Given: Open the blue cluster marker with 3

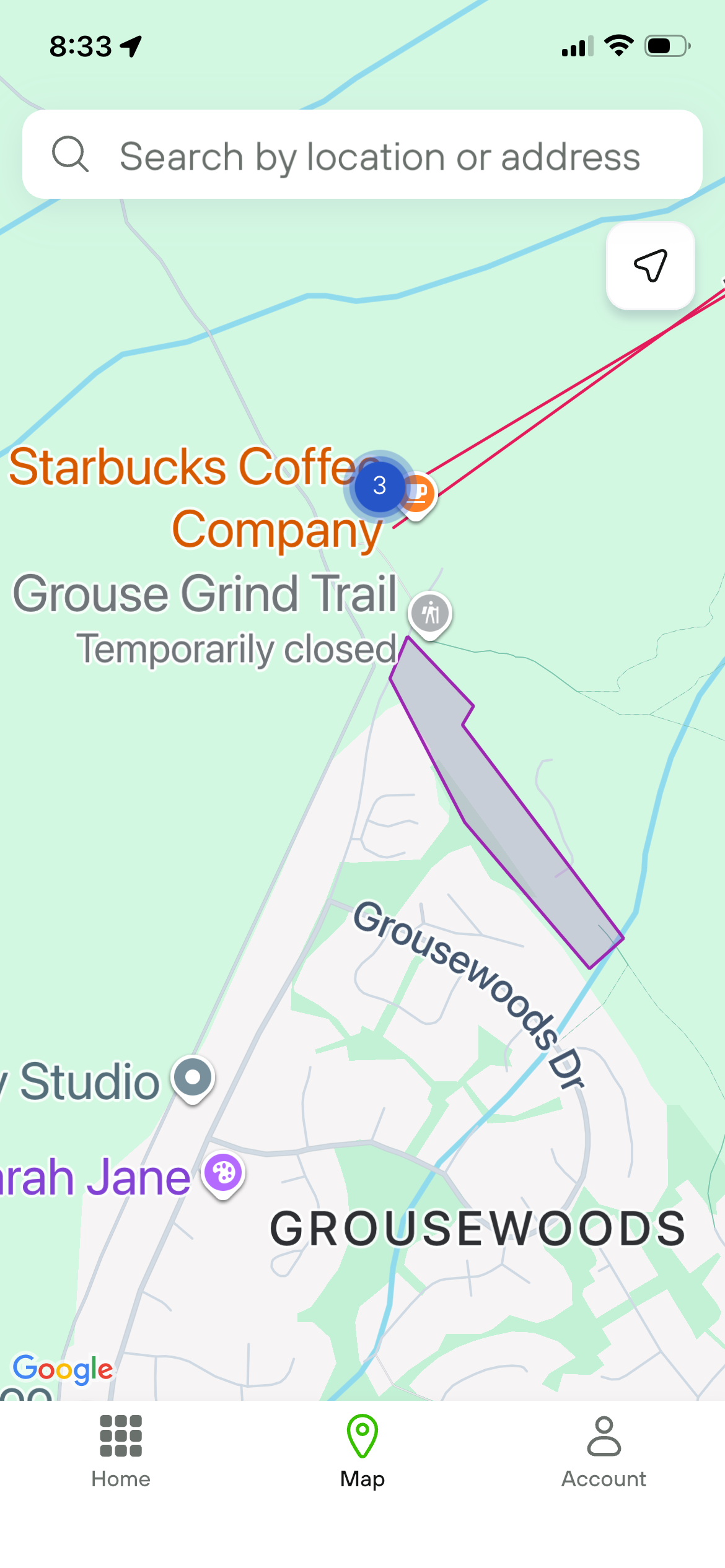Looking at the screenshot, I should [x=379, y=486].
